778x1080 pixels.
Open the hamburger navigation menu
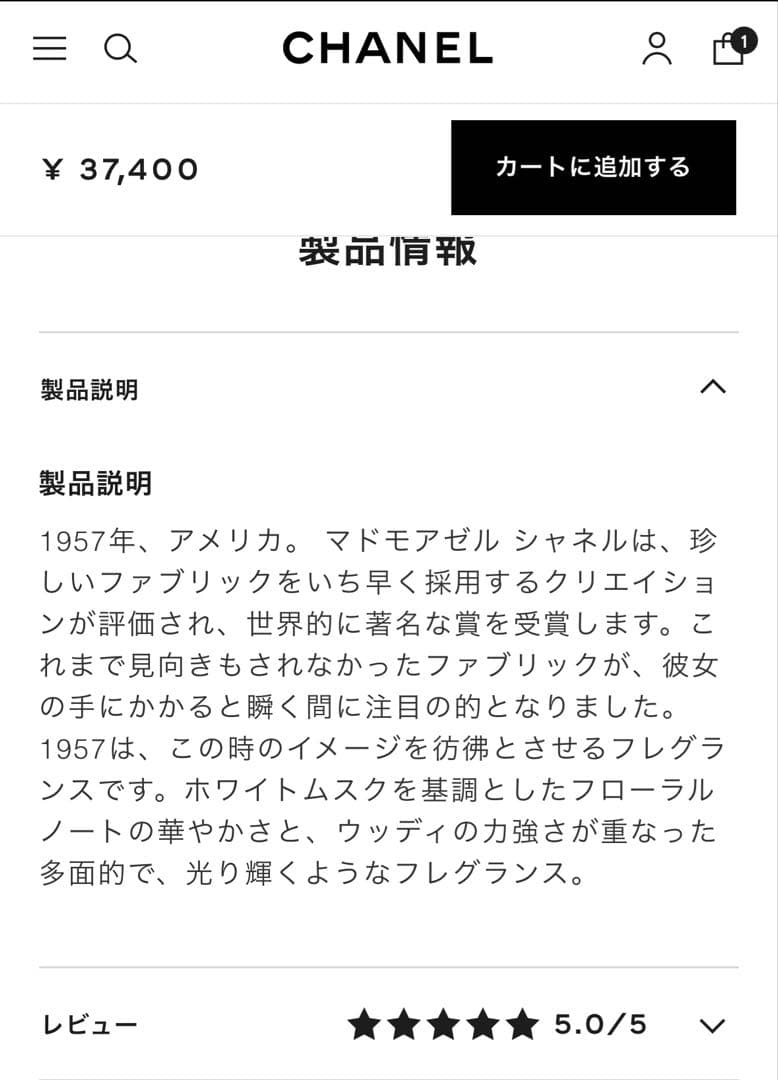coord(48,48)
